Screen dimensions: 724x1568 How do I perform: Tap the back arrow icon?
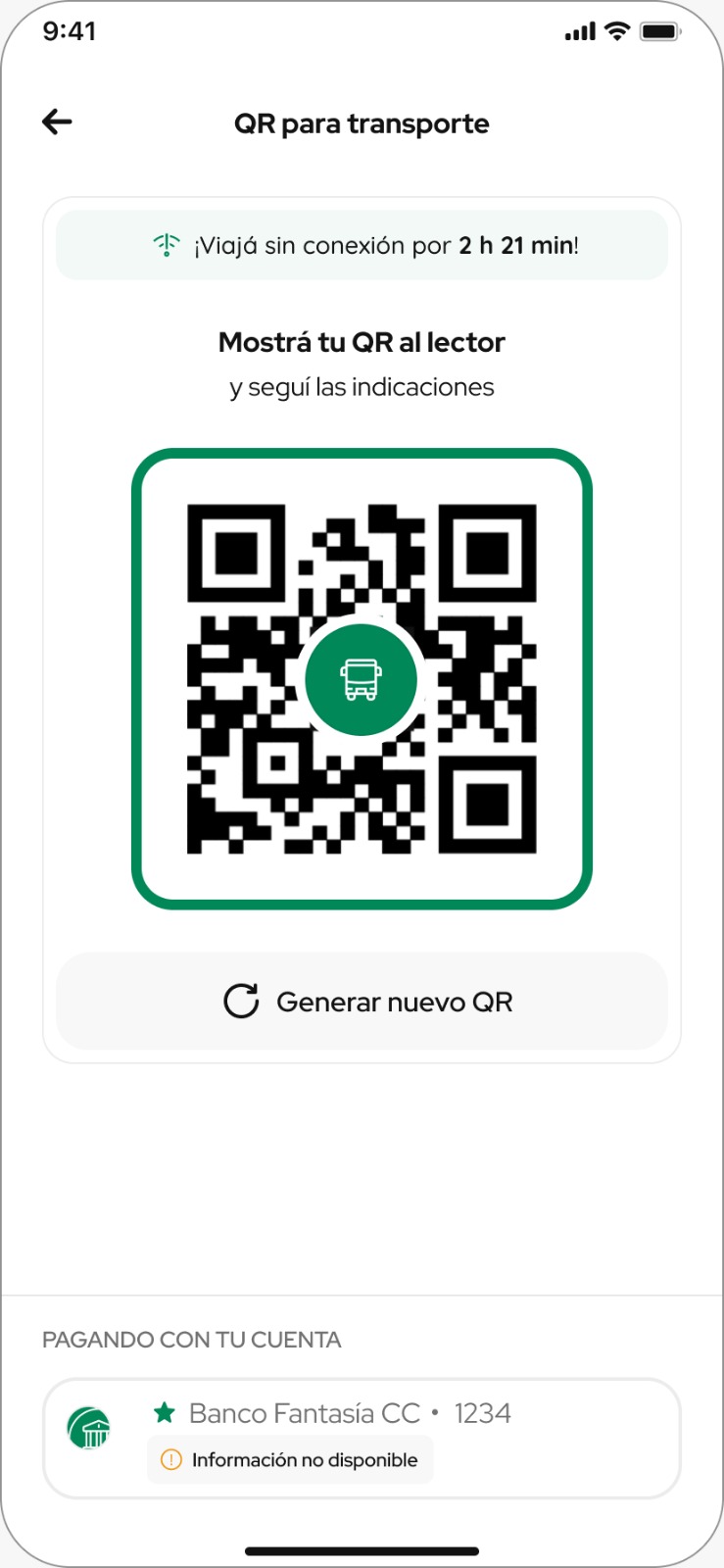57,122
